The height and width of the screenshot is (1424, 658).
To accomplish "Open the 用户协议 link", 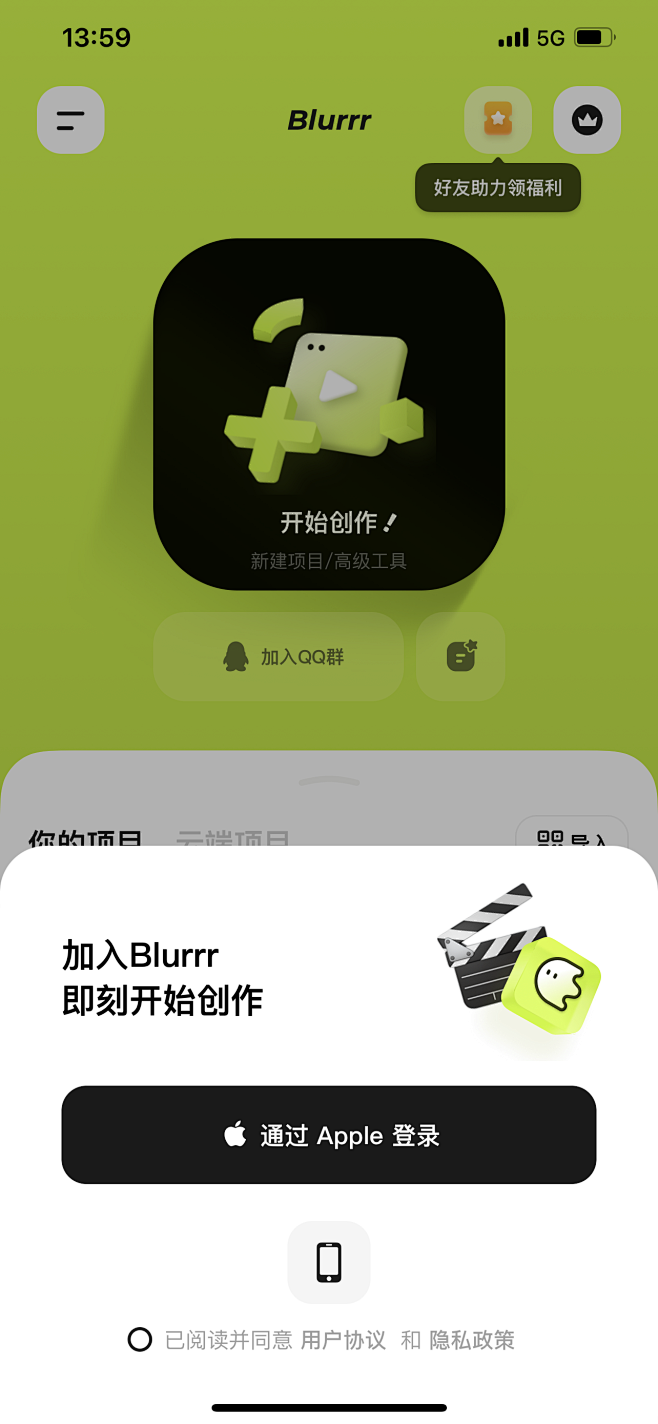I will click(x=343, y=1340).
